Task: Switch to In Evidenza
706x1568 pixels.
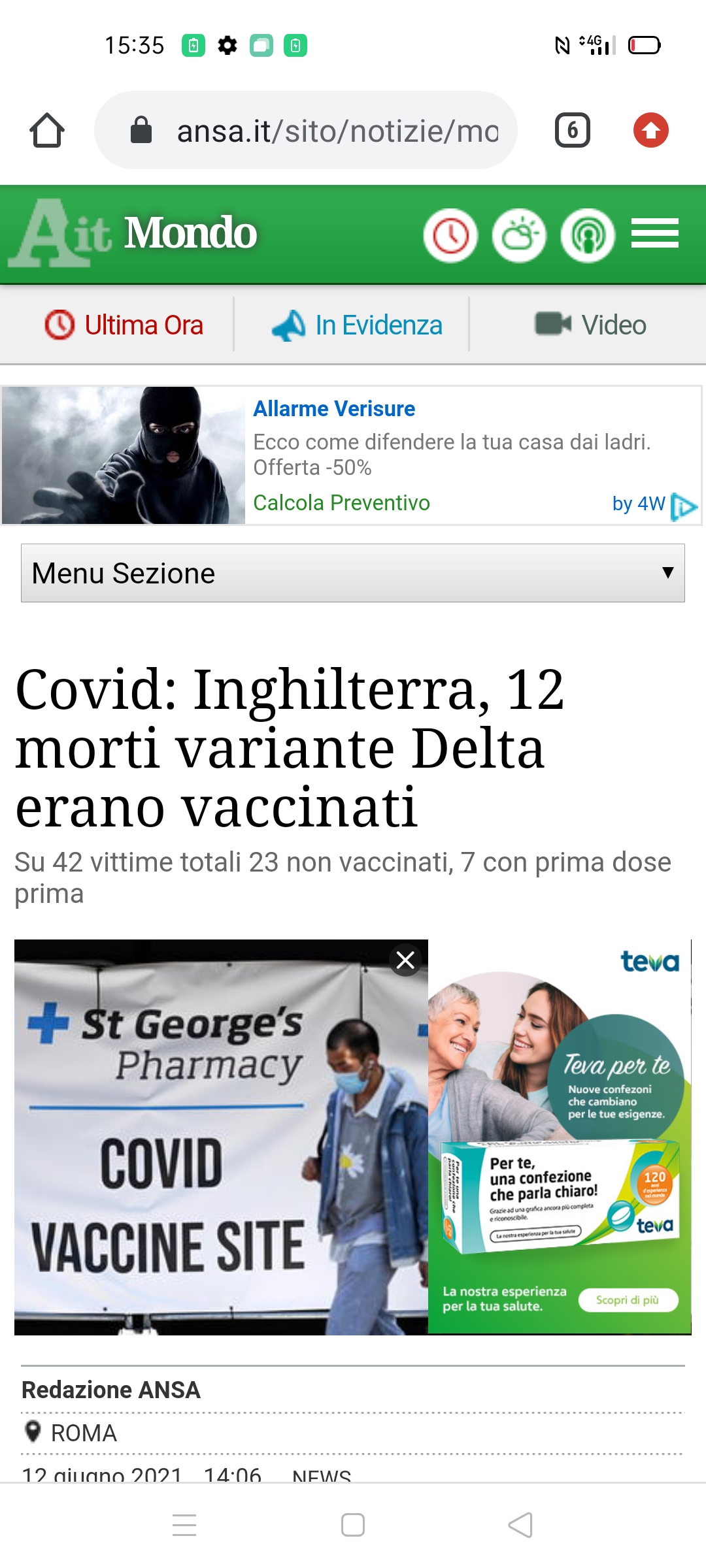Action: (x=358, y=325)
